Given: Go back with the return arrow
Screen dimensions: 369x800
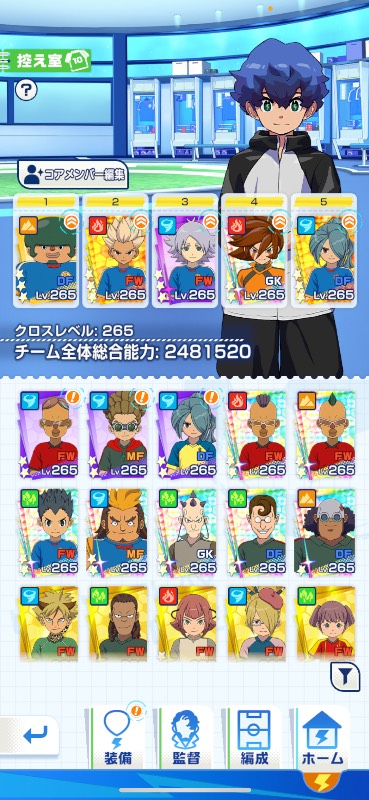Looking at the screenshot, I should [x=32, y=735].
